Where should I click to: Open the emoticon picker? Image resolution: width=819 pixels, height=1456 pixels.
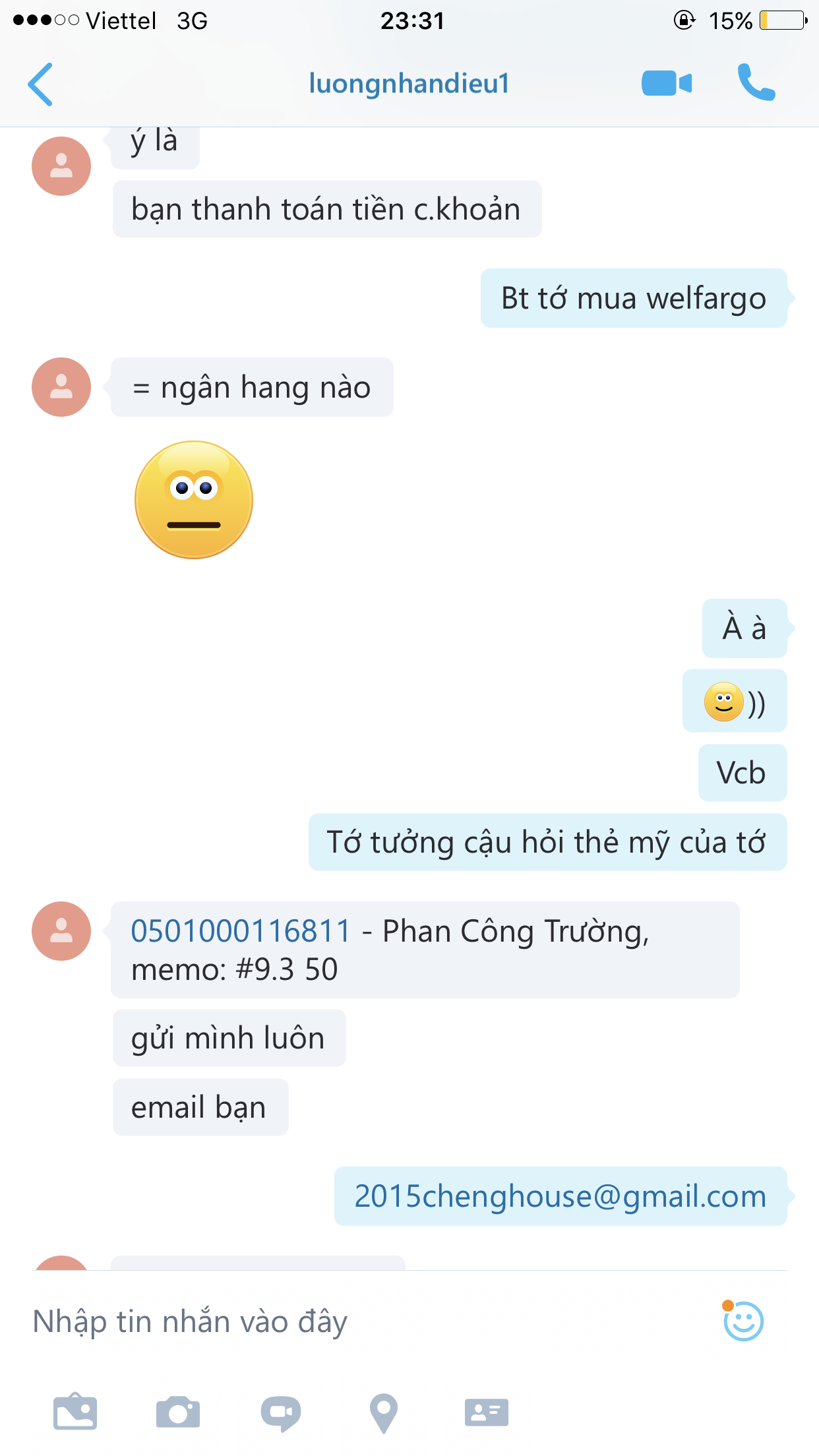pyautogui.click(x=743, y=1321)
